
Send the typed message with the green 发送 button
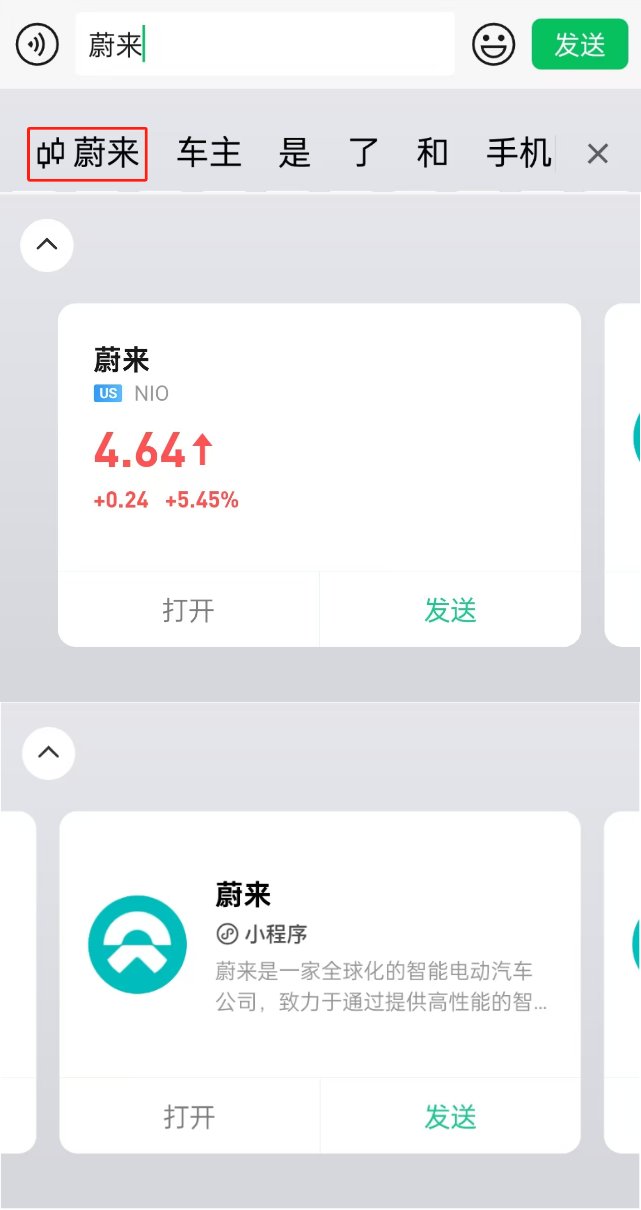pos(579,45)
